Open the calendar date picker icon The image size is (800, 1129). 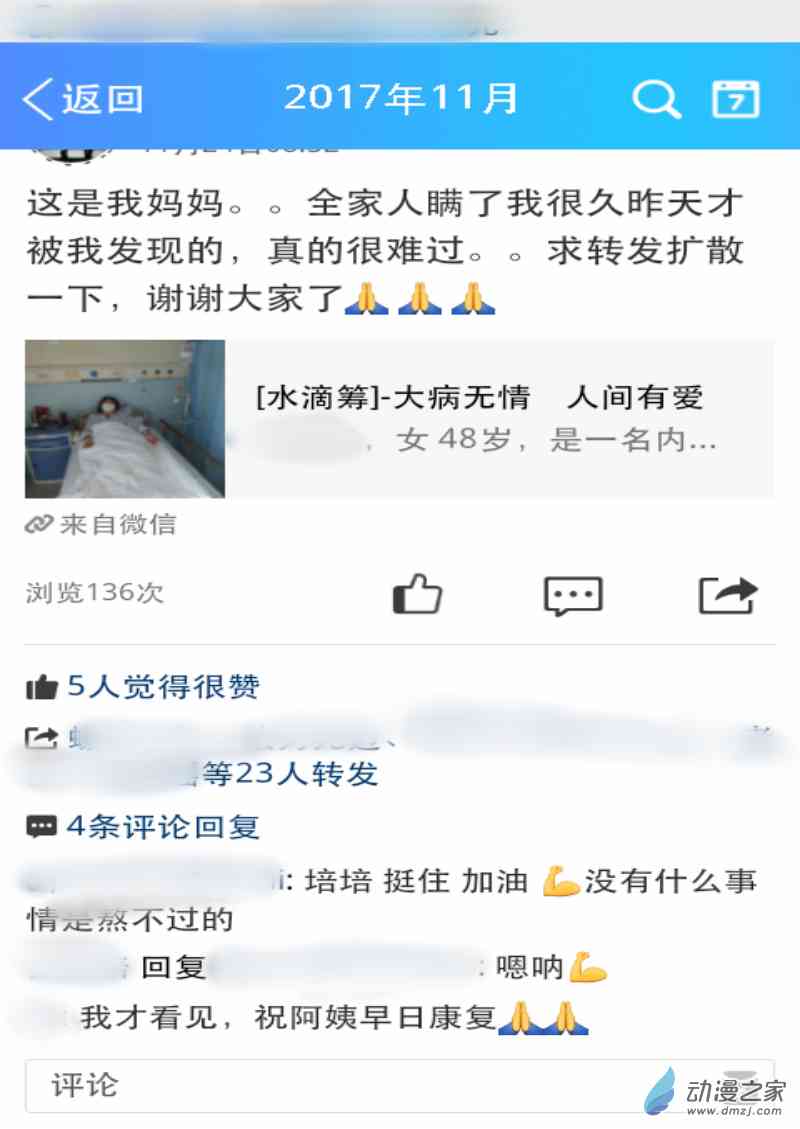(736, 99)
